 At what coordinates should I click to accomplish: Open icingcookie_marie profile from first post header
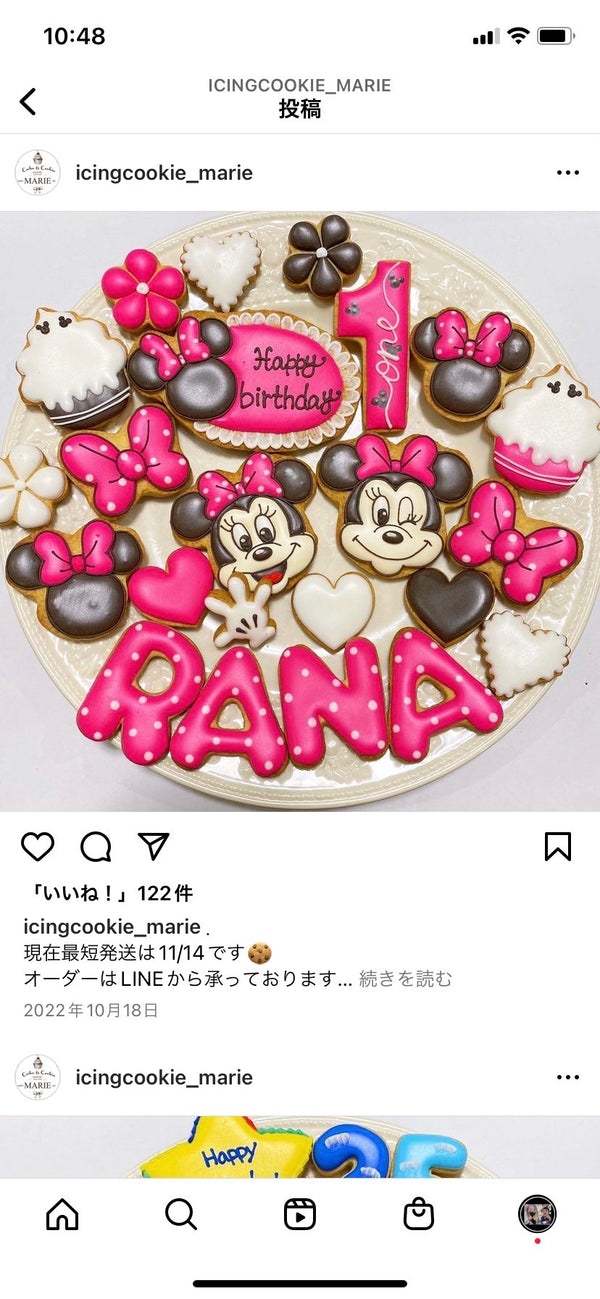(x=163, y=173)
